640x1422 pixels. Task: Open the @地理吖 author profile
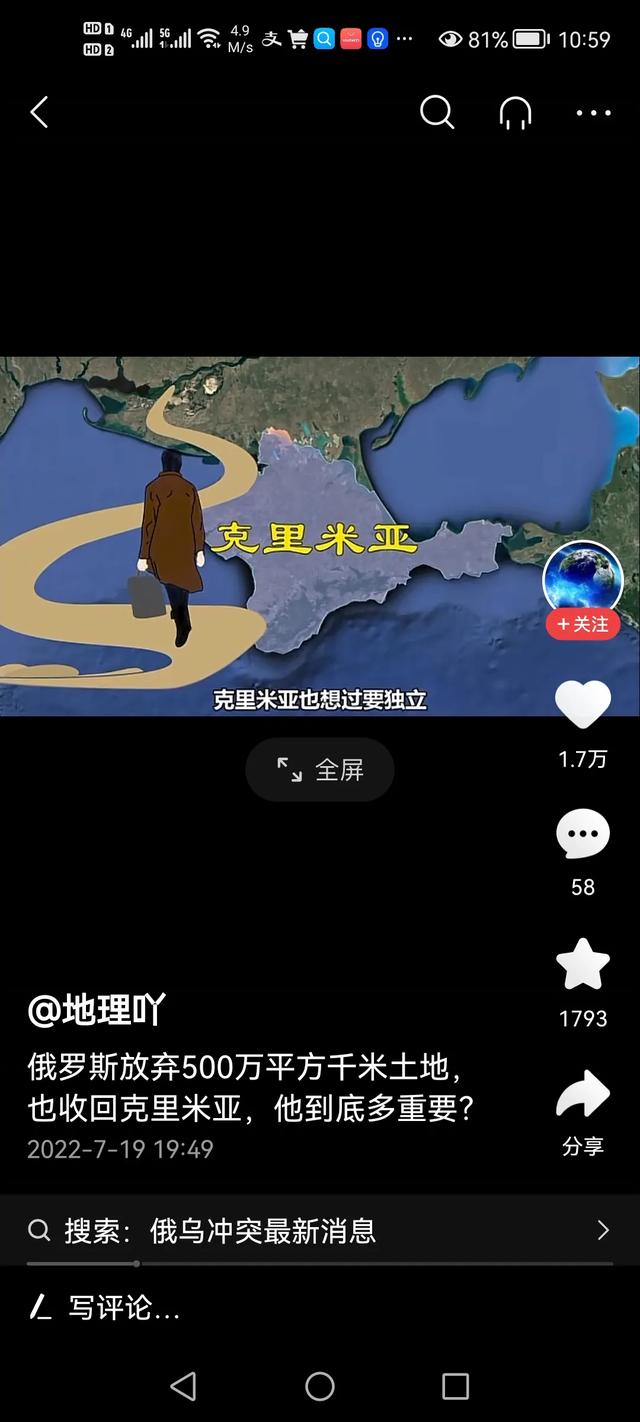click(x=97, y=1011)
